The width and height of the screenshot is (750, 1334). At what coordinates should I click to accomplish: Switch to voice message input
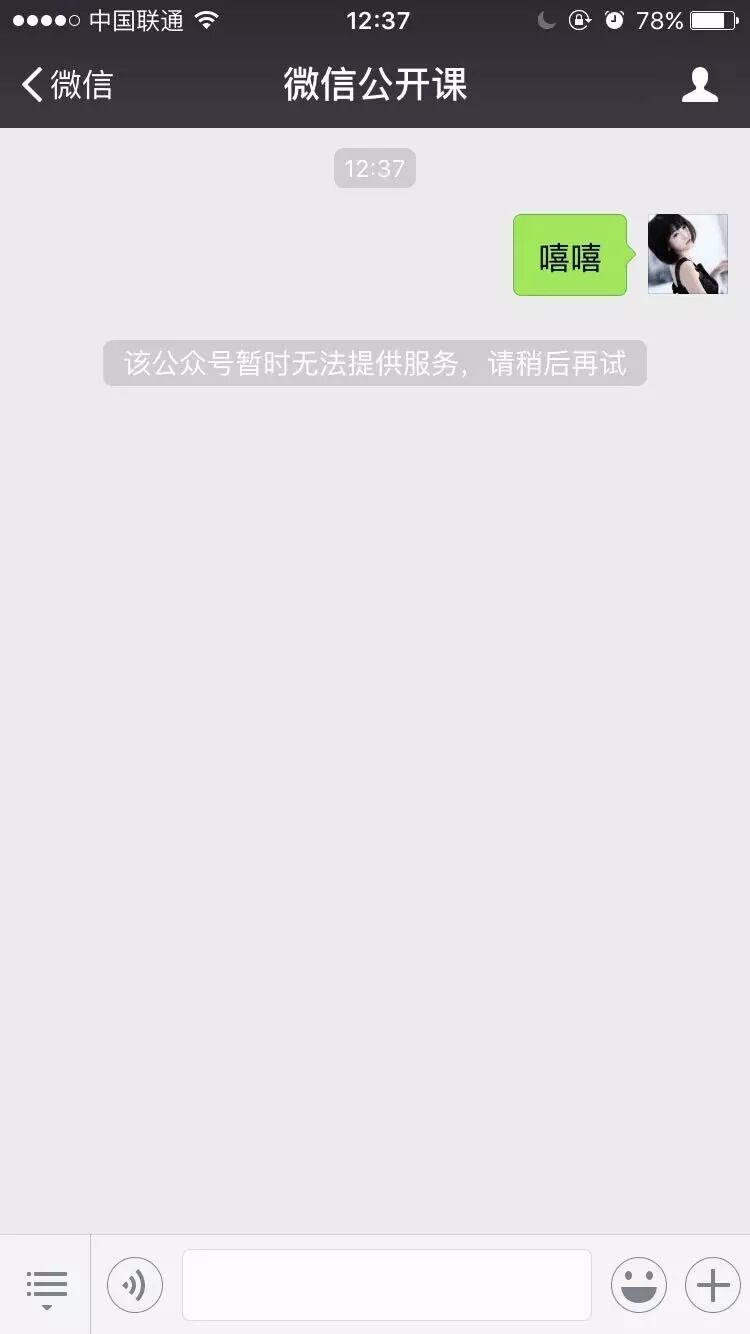click(135, 1285)
